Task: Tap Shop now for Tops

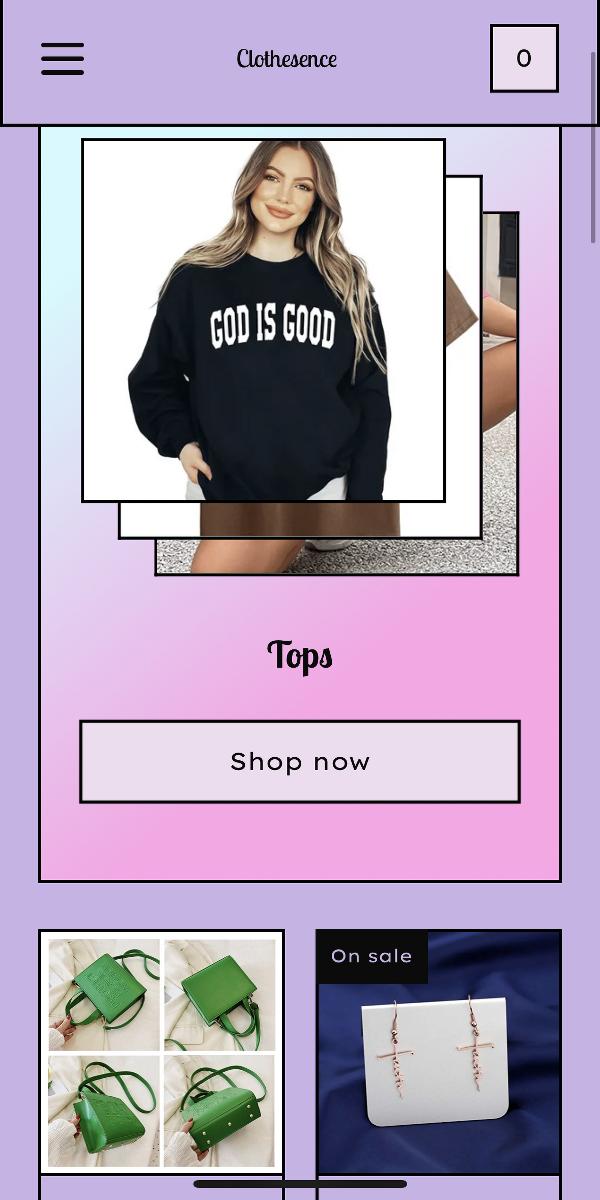Action: tap(300, 762)
